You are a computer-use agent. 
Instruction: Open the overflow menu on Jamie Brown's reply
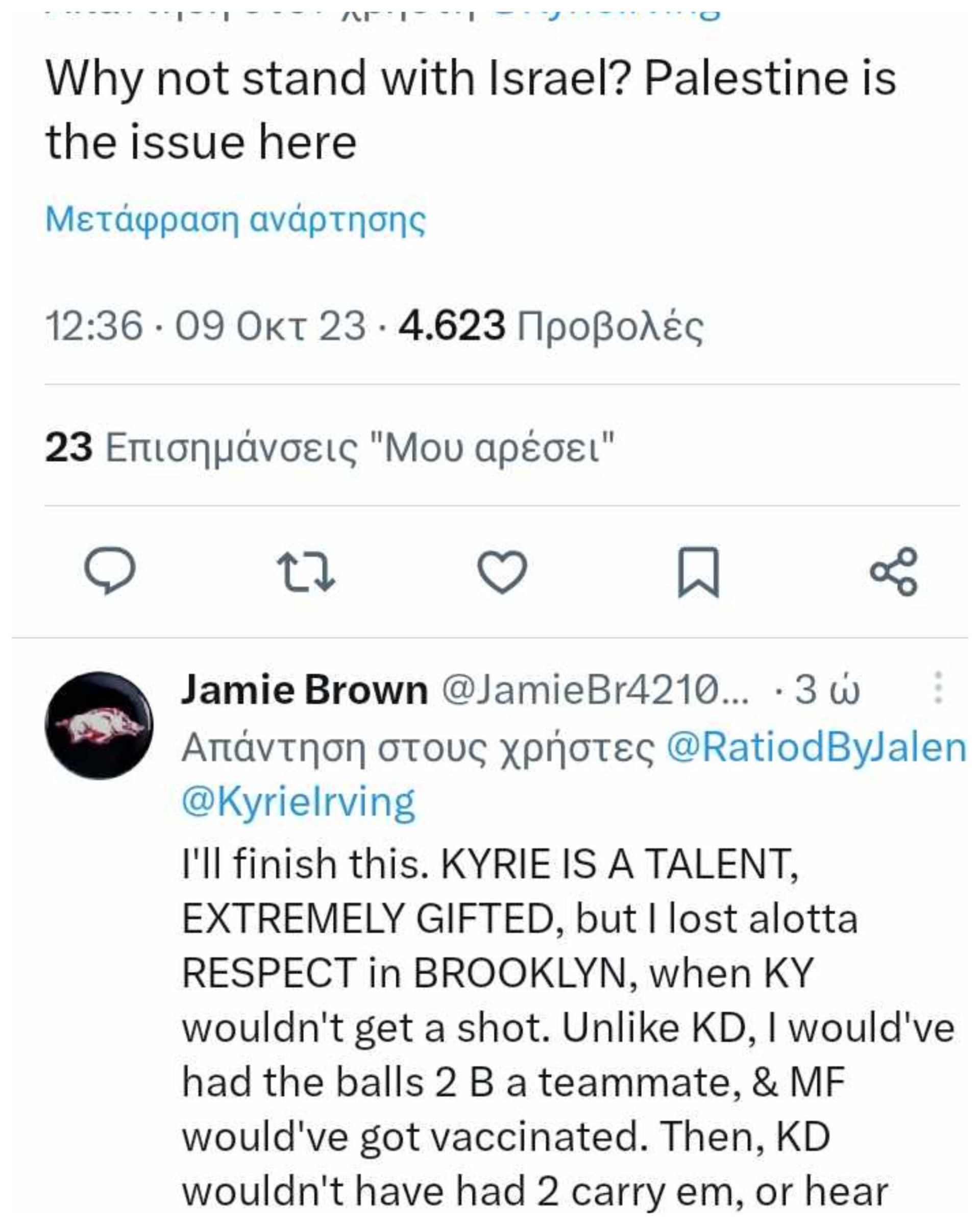tap(938, 688)
